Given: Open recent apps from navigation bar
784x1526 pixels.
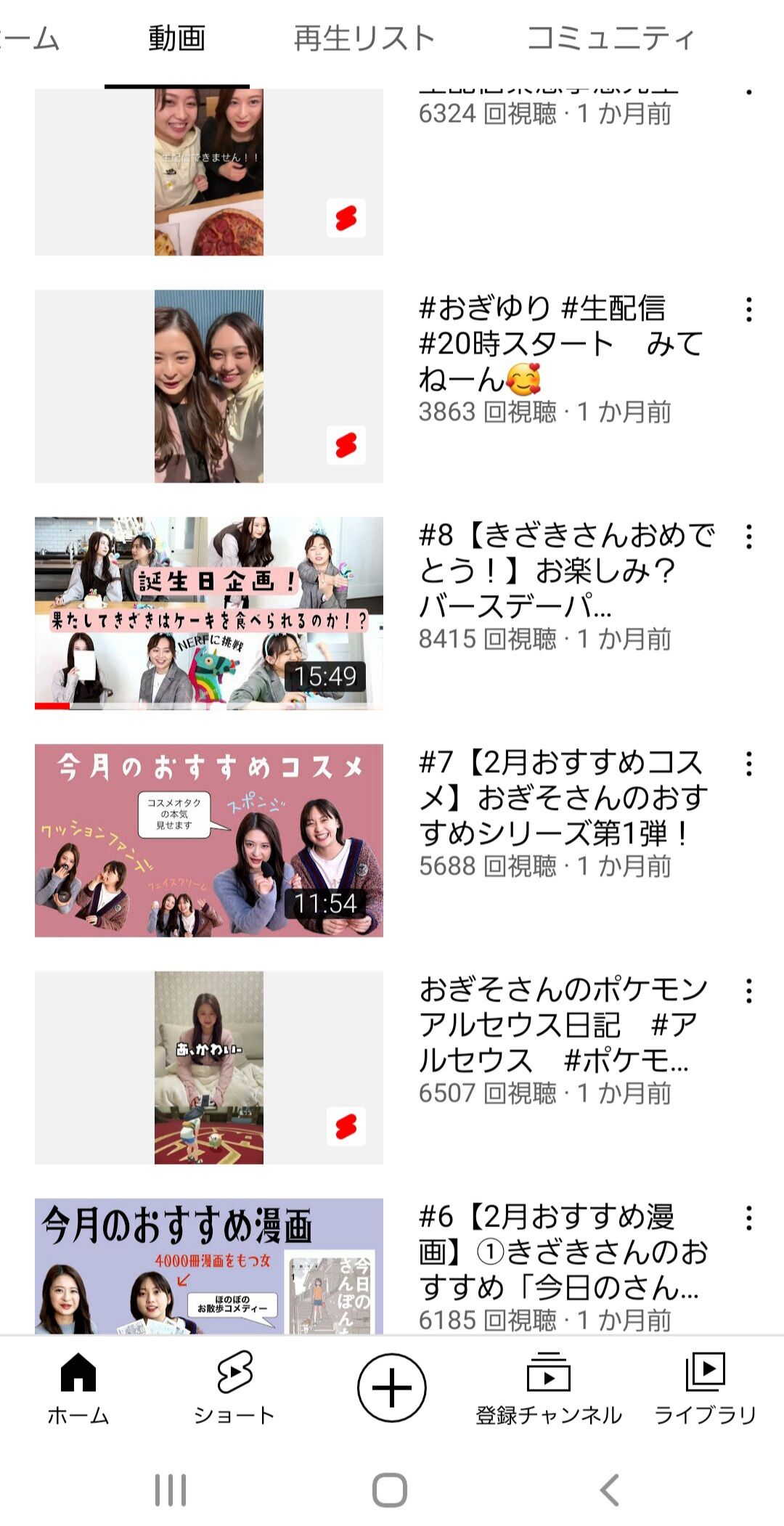Looking at the screenshot, I should click(x=171, y=1490).
